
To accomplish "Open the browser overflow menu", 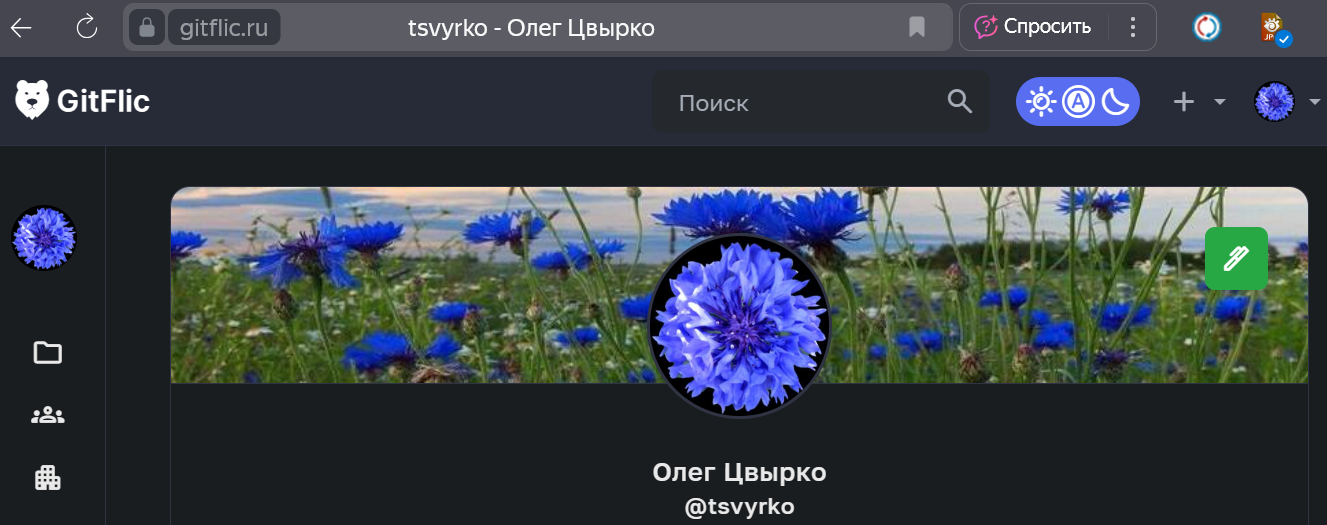I will tap(1132, 27).
